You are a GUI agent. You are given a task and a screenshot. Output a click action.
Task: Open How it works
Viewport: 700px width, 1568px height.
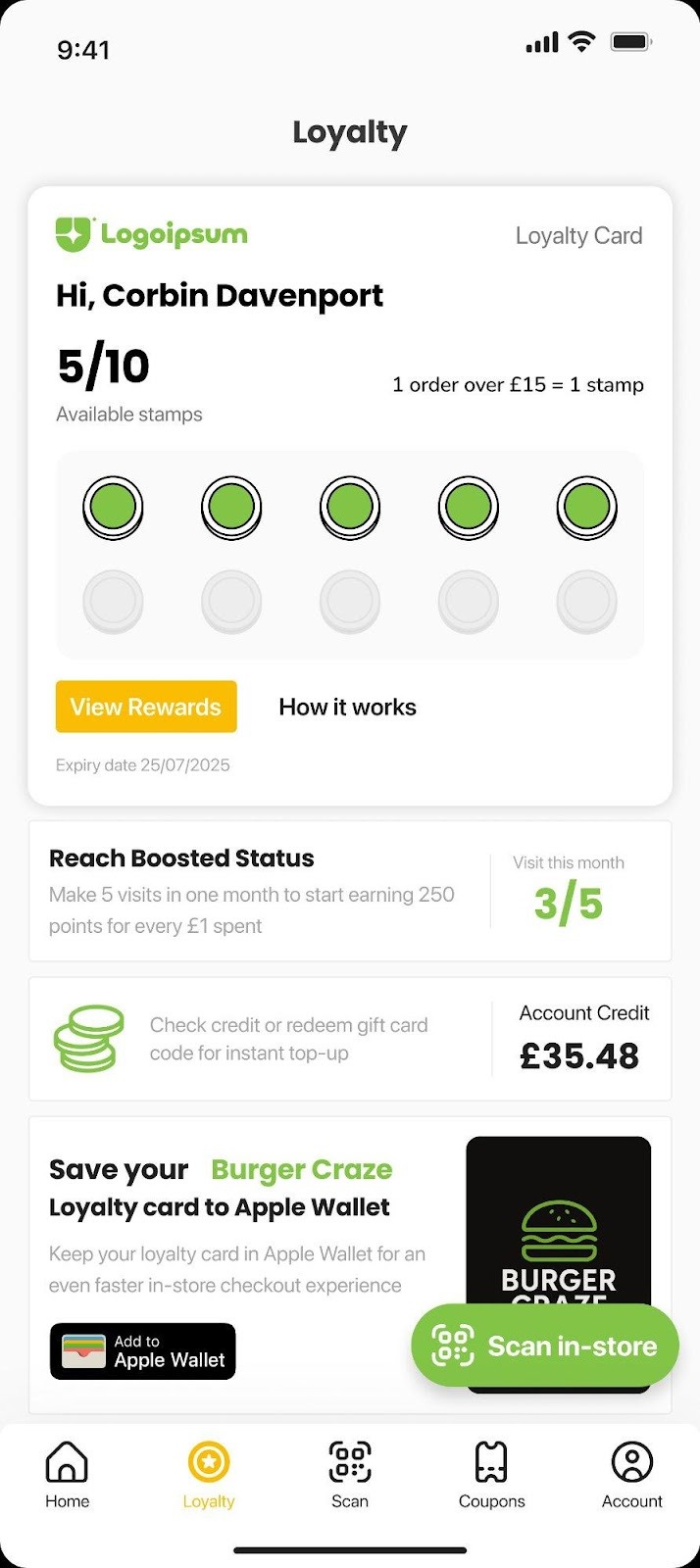coord(348,707)
